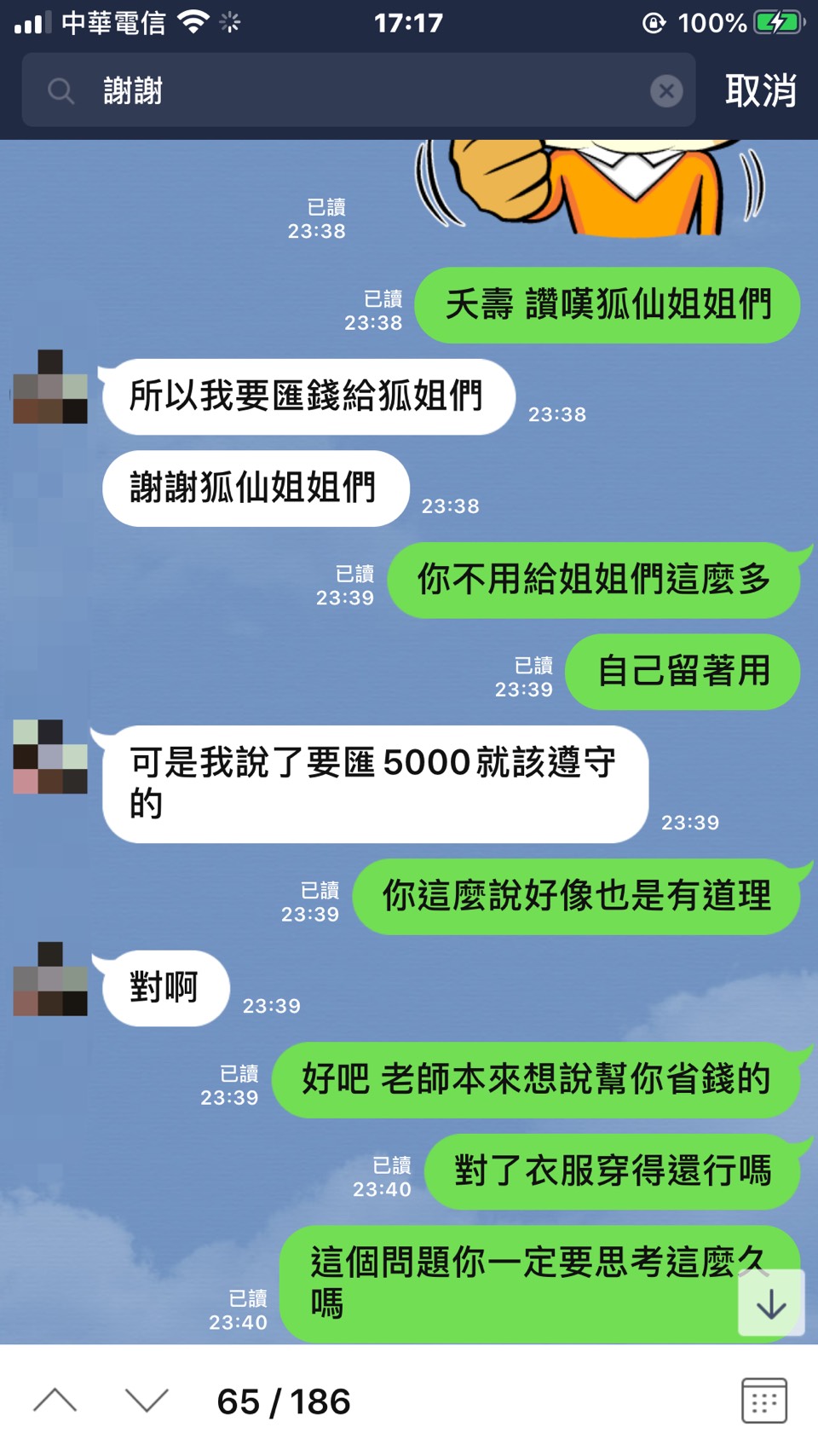The height and width of the screenshot is (1456, 818).
Task: Tap 取消 to cancel the search
Action: 760,90
